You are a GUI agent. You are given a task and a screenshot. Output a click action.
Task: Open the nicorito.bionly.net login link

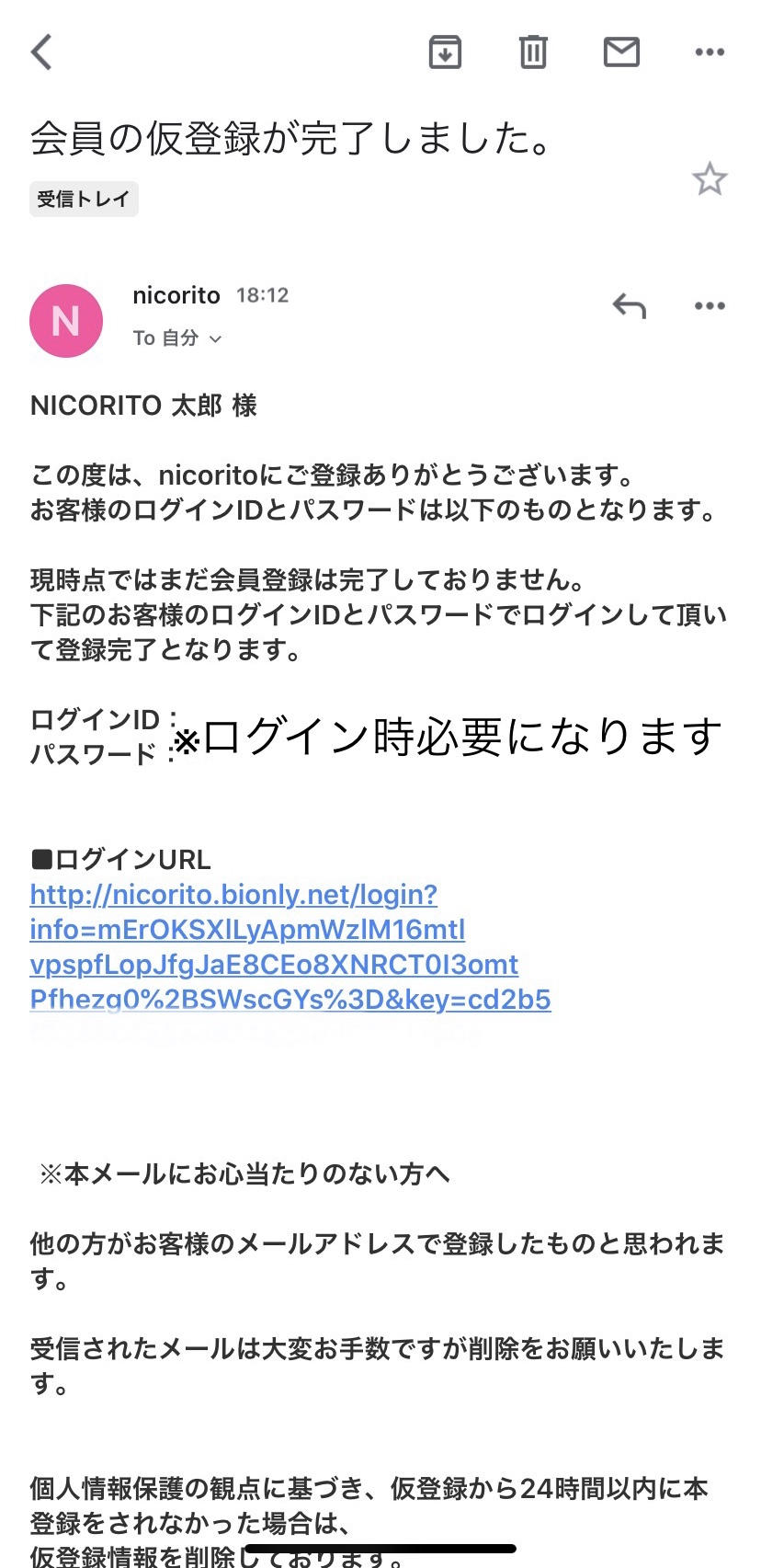tap(290, 947)
